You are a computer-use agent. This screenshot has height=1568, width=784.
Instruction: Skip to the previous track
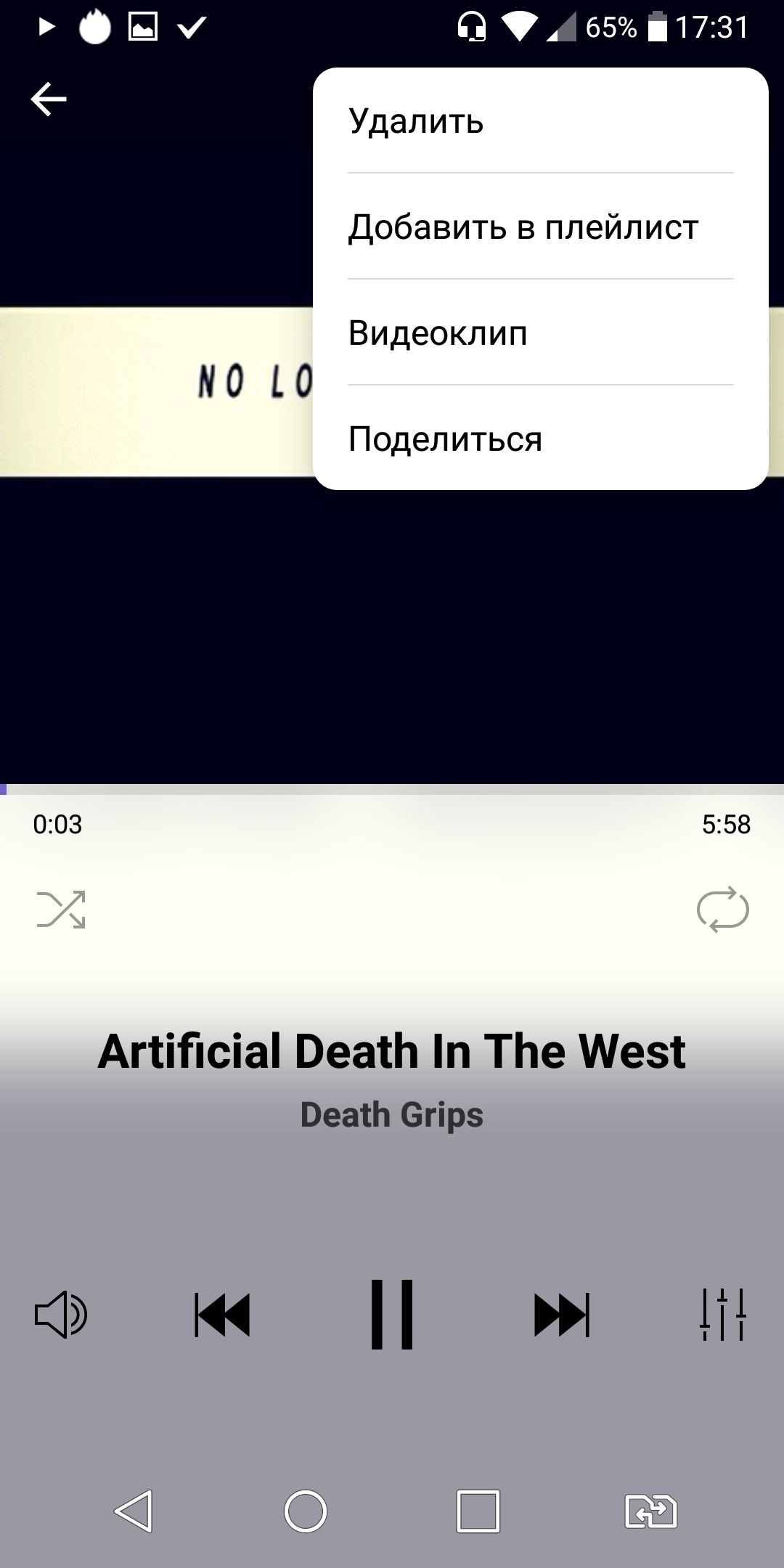(x=222, y=1315)
